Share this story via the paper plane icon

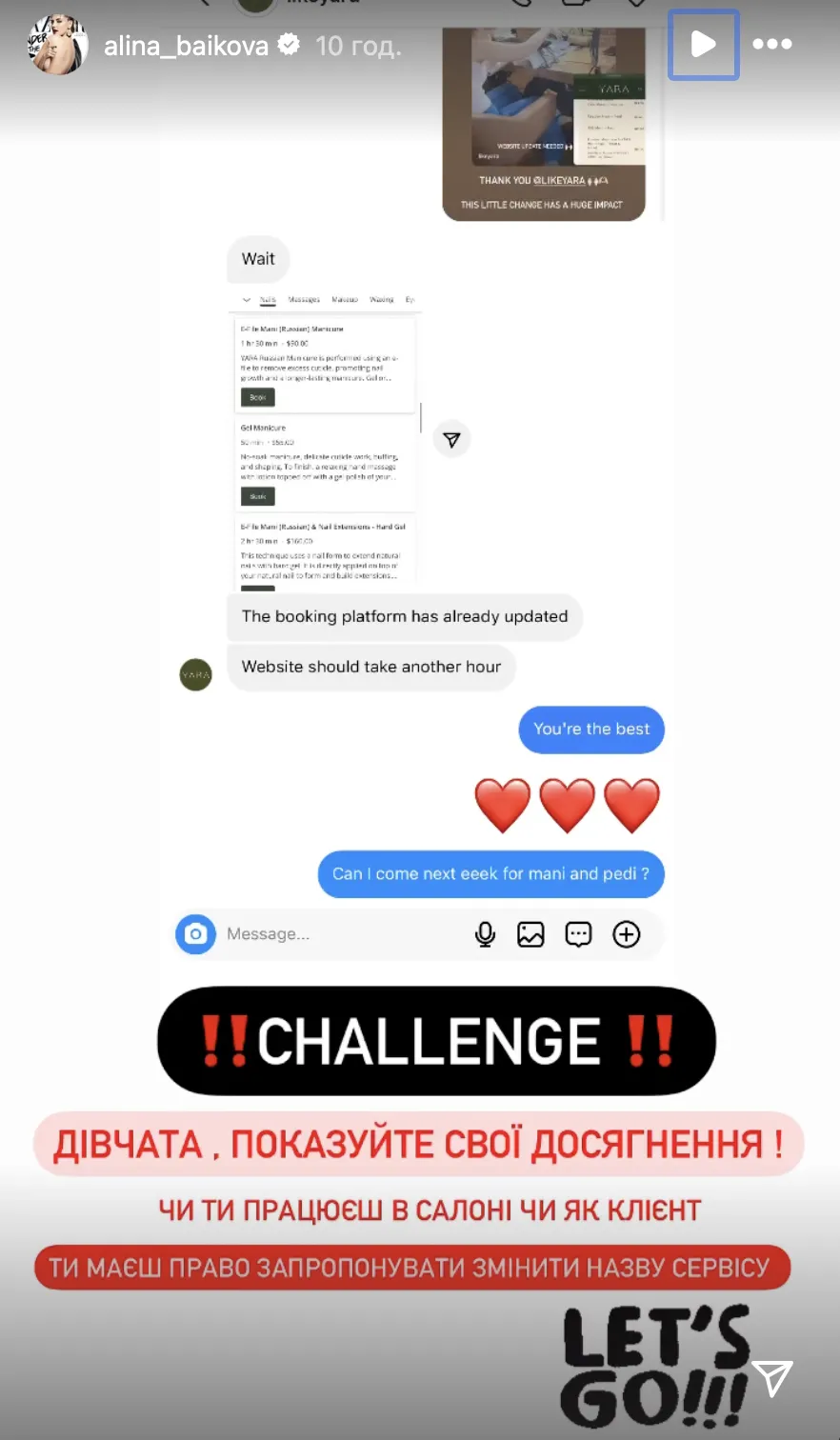(x=771, y=1377)
